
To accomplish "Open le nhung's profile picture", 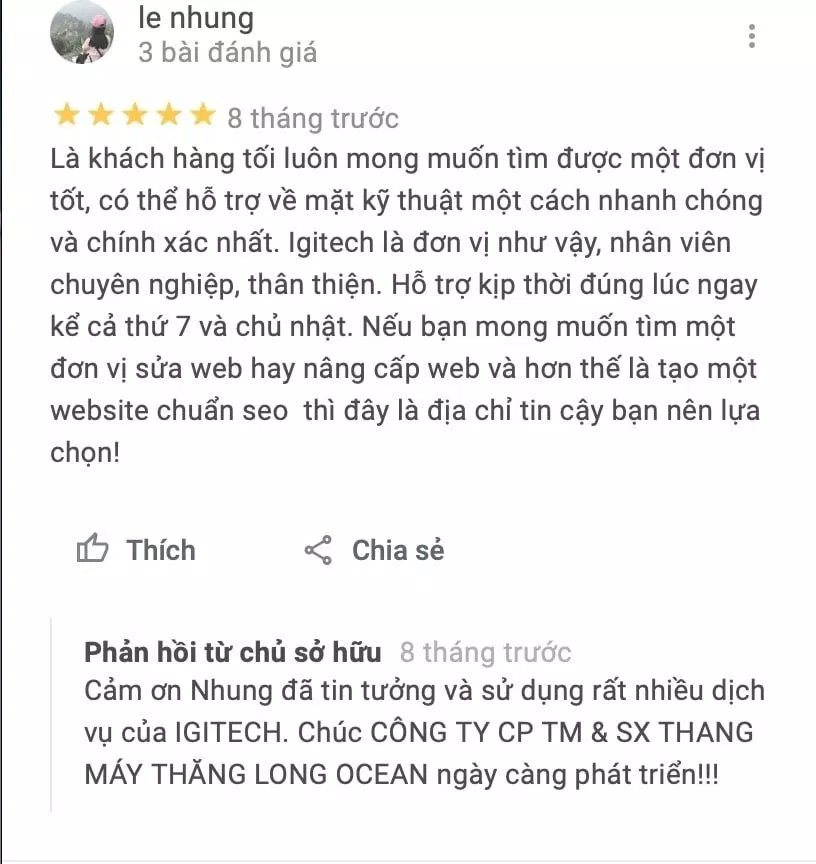I will click(x=82, y=32).
